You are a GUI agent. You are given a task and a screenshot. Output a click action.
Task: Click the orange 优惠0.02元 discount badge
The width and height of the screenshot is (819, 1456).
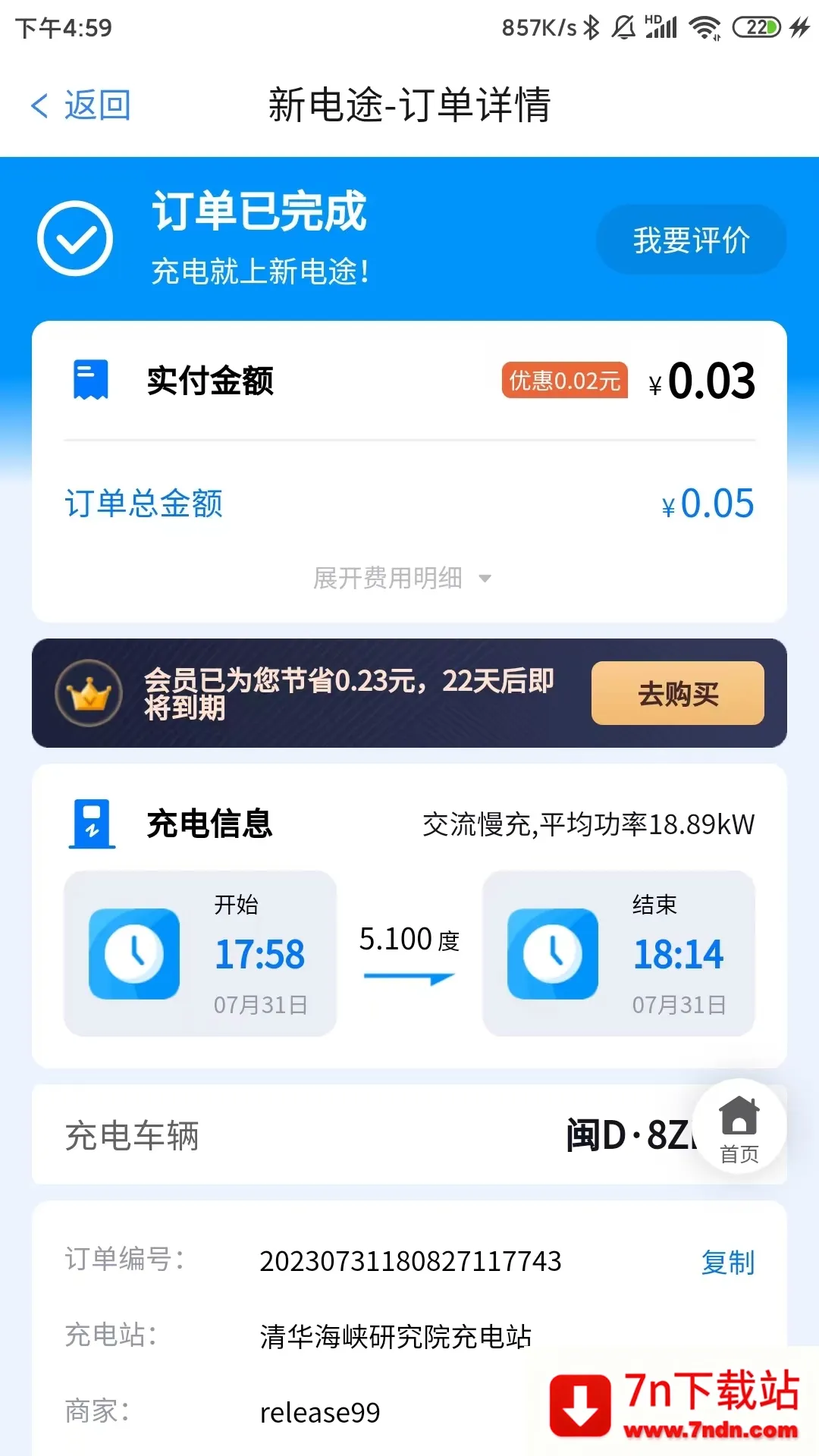click(x=565, y=381)
